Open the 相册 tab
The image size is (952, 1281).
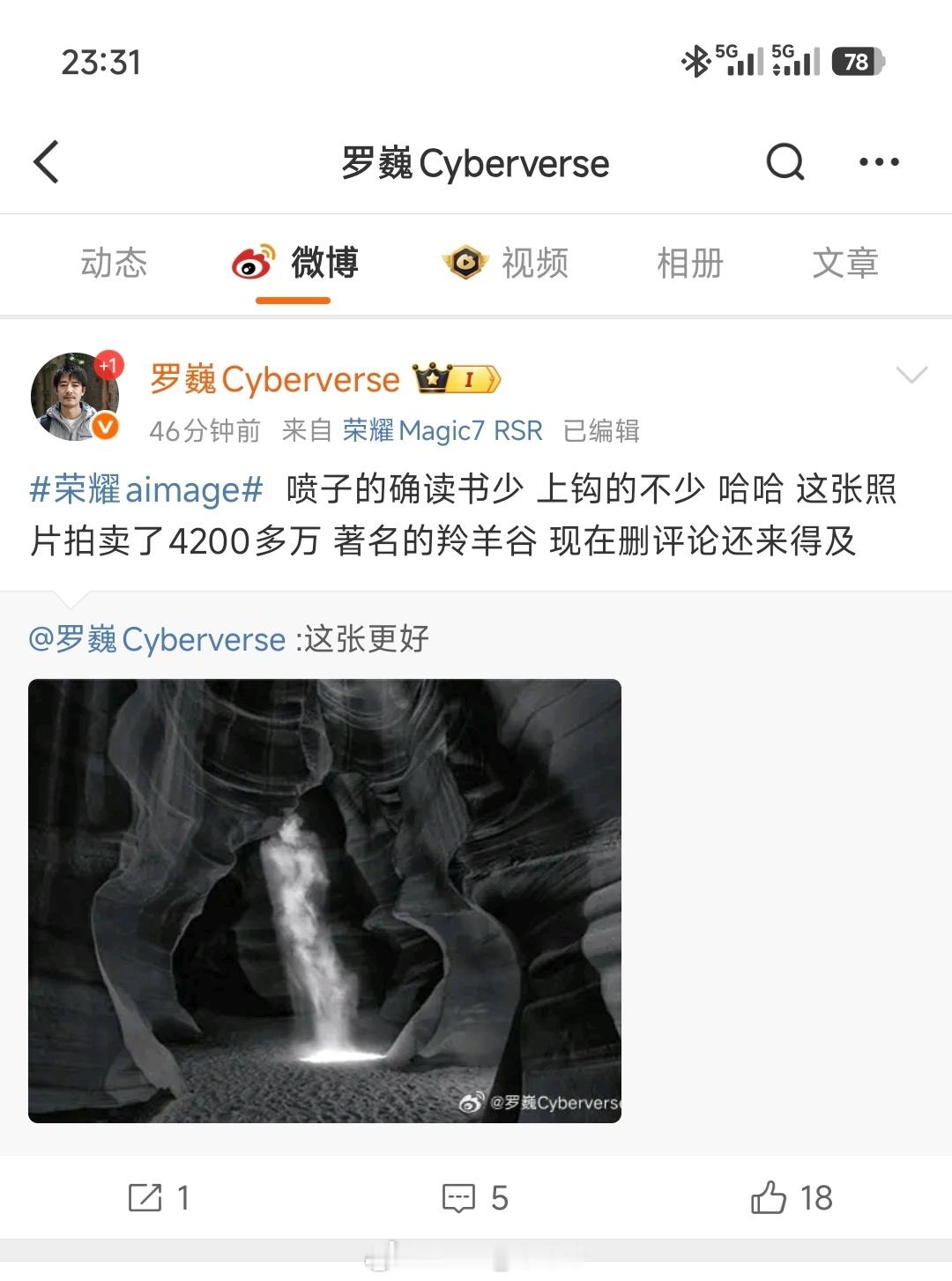pyautogui.click(x=690, y=264)
